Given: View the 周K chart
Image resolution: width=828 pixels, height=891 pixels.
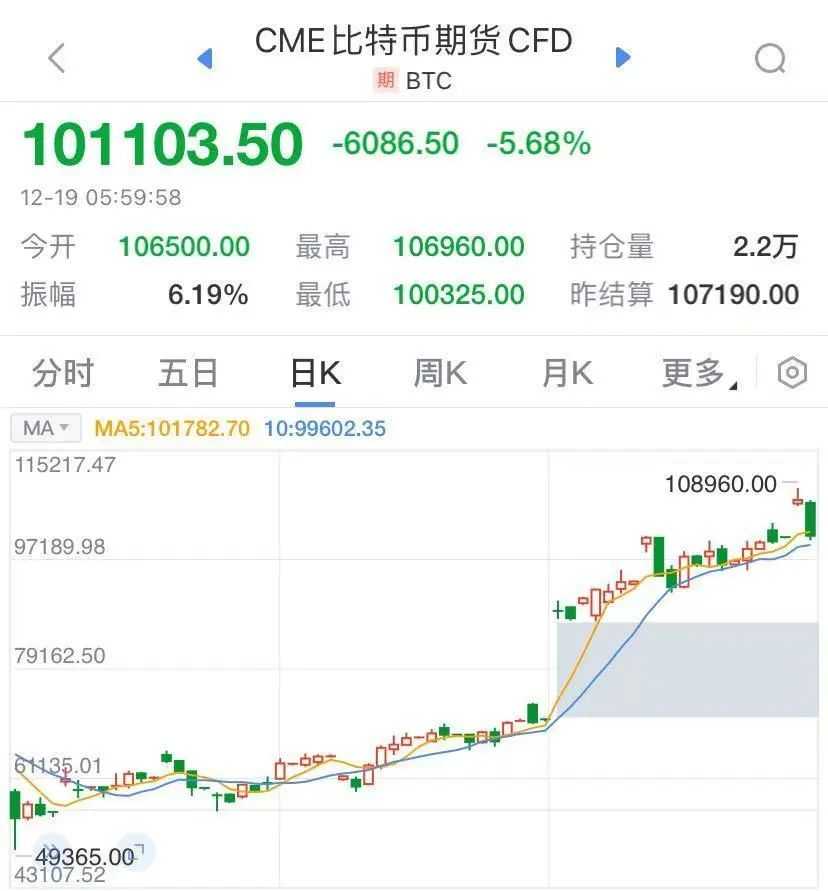Looking at the screenshot, I should [440, 373].
